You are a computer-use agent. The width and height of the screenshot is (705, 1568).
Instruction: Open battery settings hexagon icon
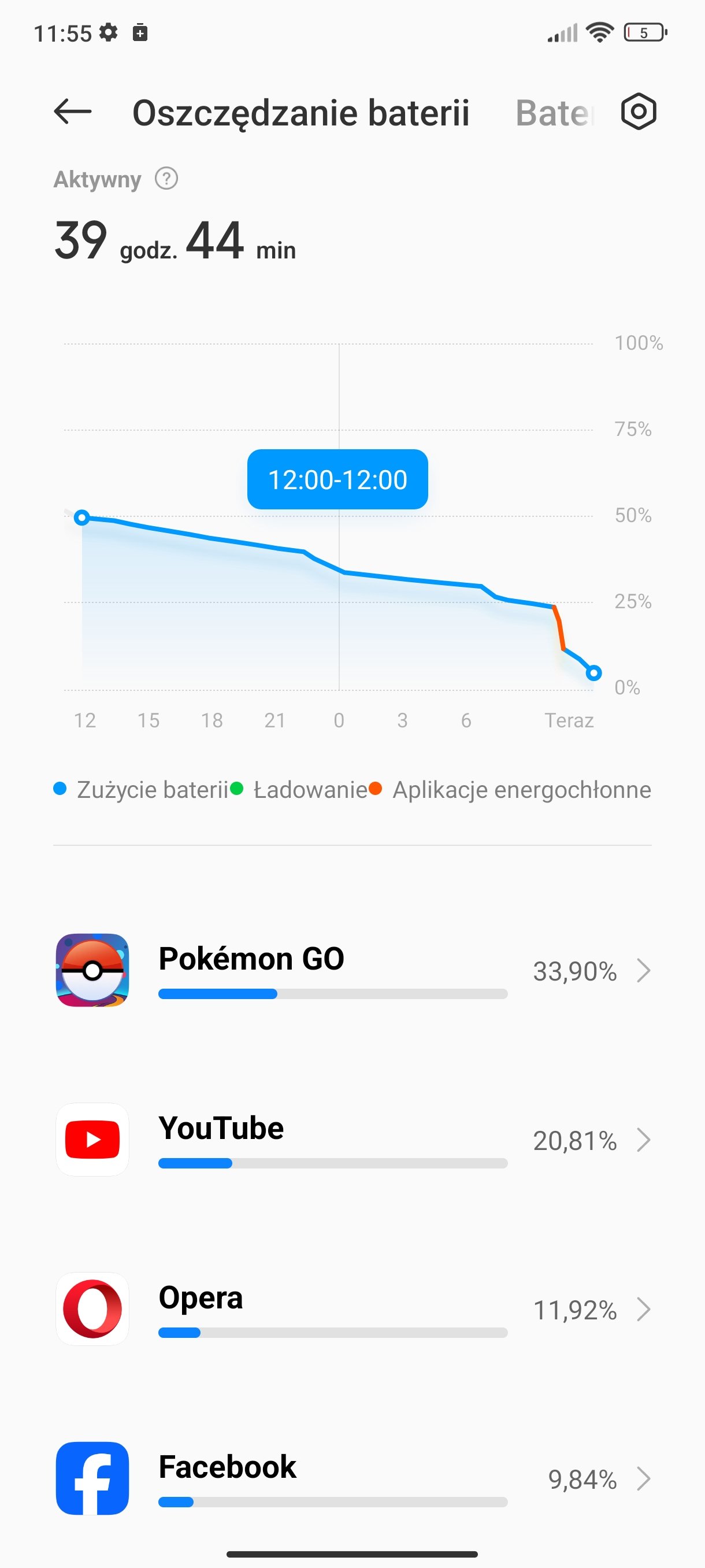pyautogui.click(x=639, y=112)
